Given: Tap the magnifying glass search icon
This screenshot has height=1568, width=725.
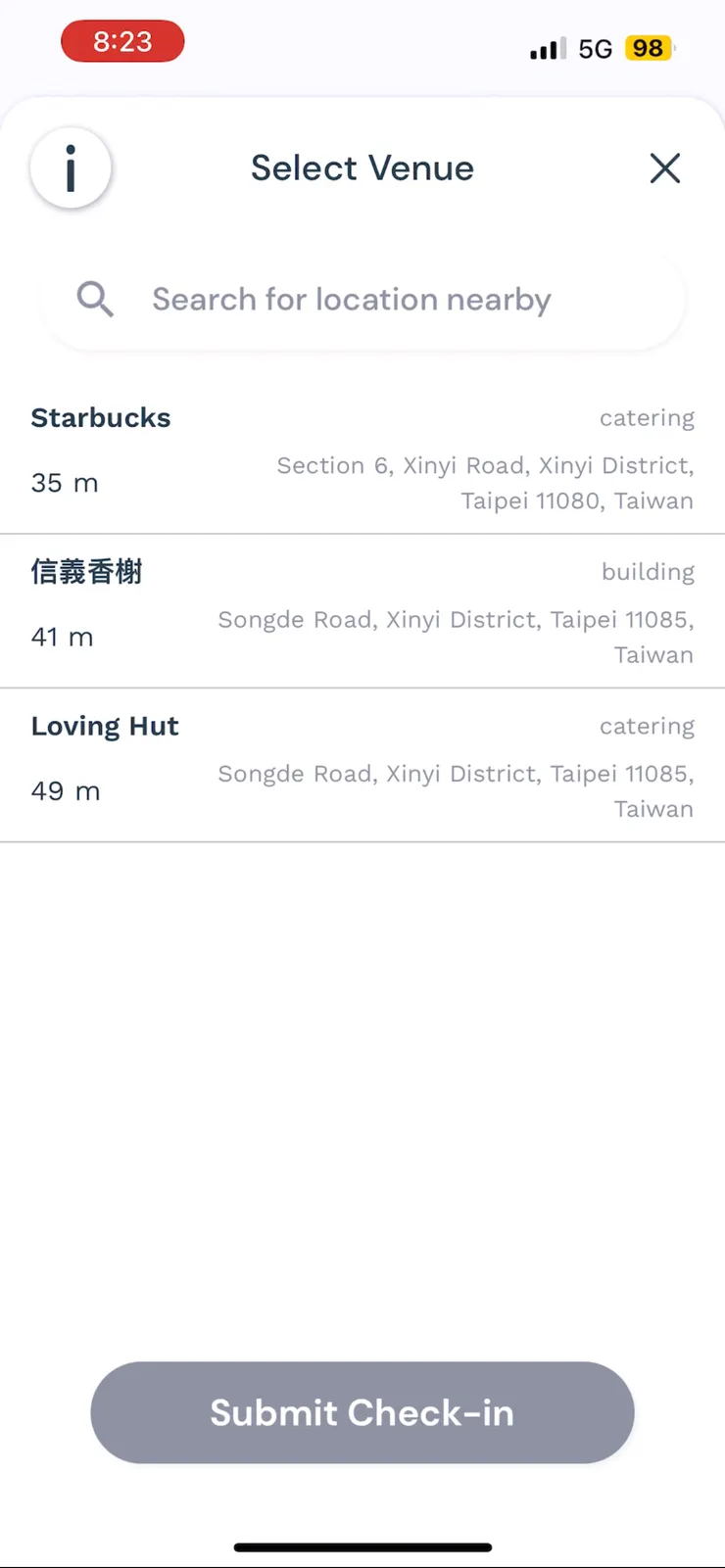Looking at the screenshot, I should tap(95, 300).
